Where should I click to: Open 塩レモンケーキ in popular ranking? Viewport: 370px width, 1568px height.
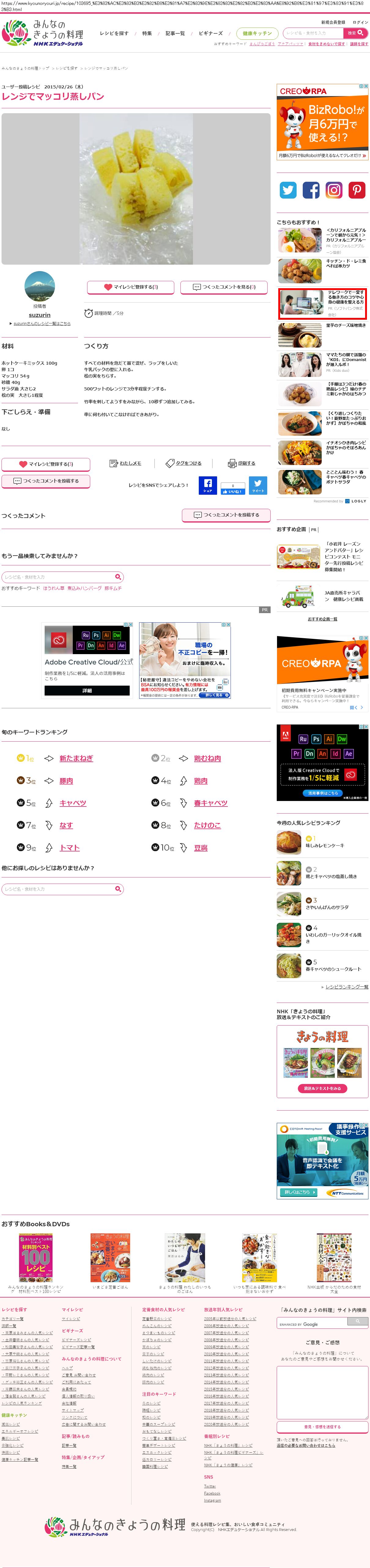[x=324, y=845]
